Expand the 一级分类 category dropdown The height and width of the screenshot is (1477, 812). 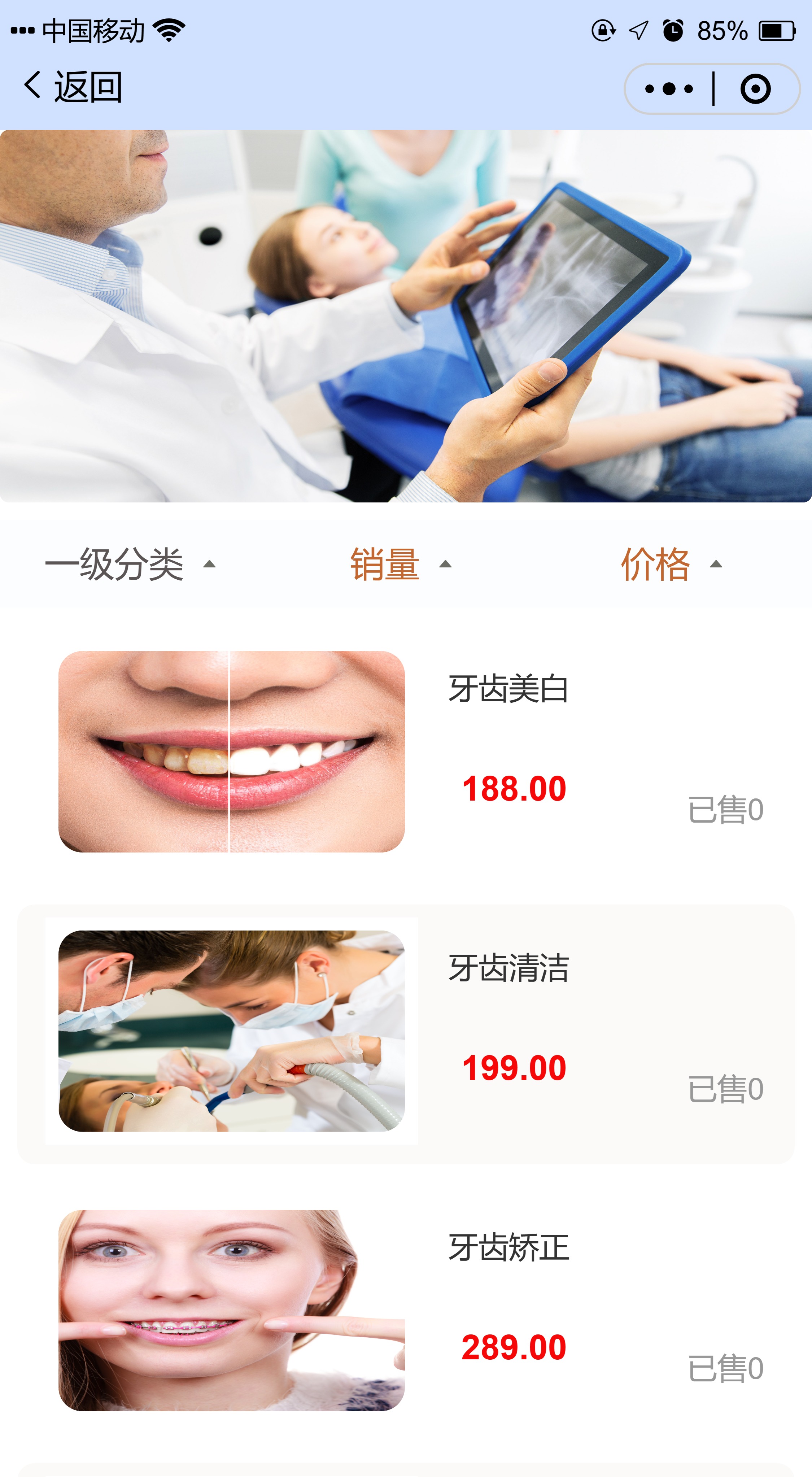coord(130,564)
